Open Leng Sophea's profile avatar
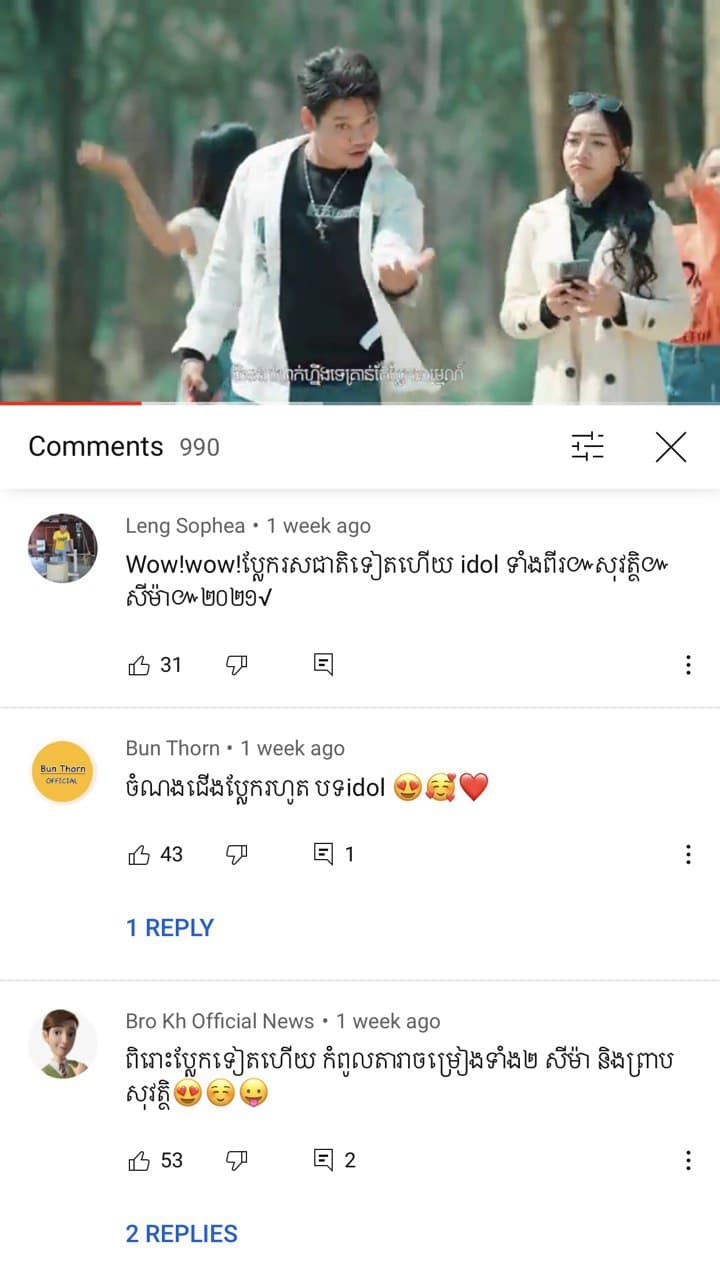Image resolution: width=720 pixels, height=1280 pixels. 62,548
